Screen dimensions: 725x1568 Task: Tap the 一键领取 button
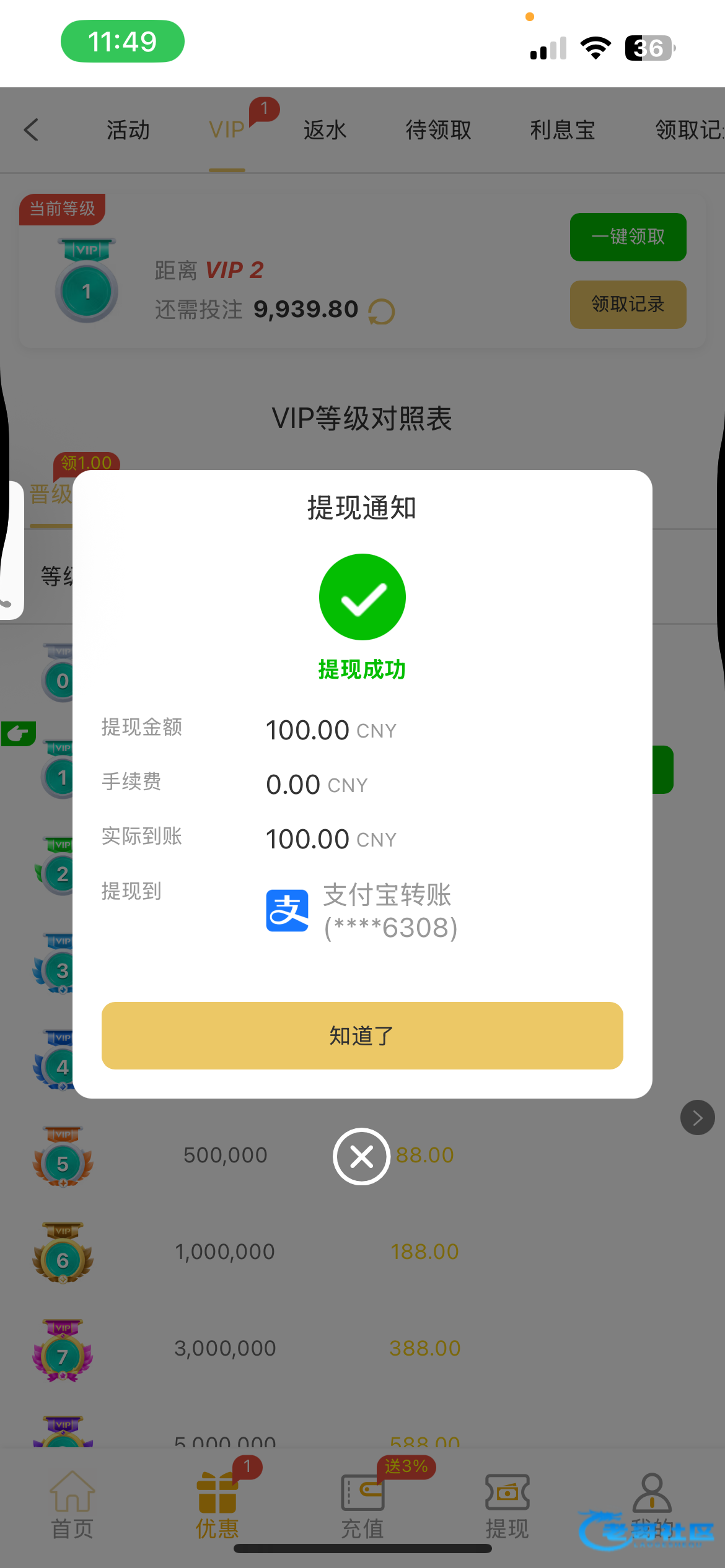click(628, 237)
